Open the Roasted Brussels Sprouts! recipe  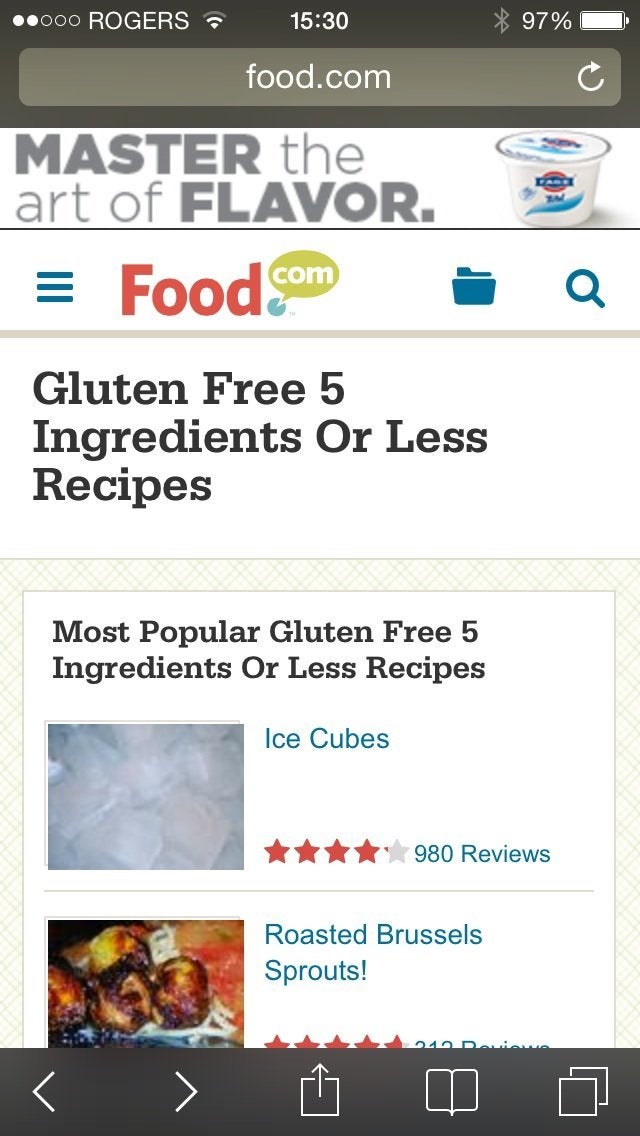point(372,951)
